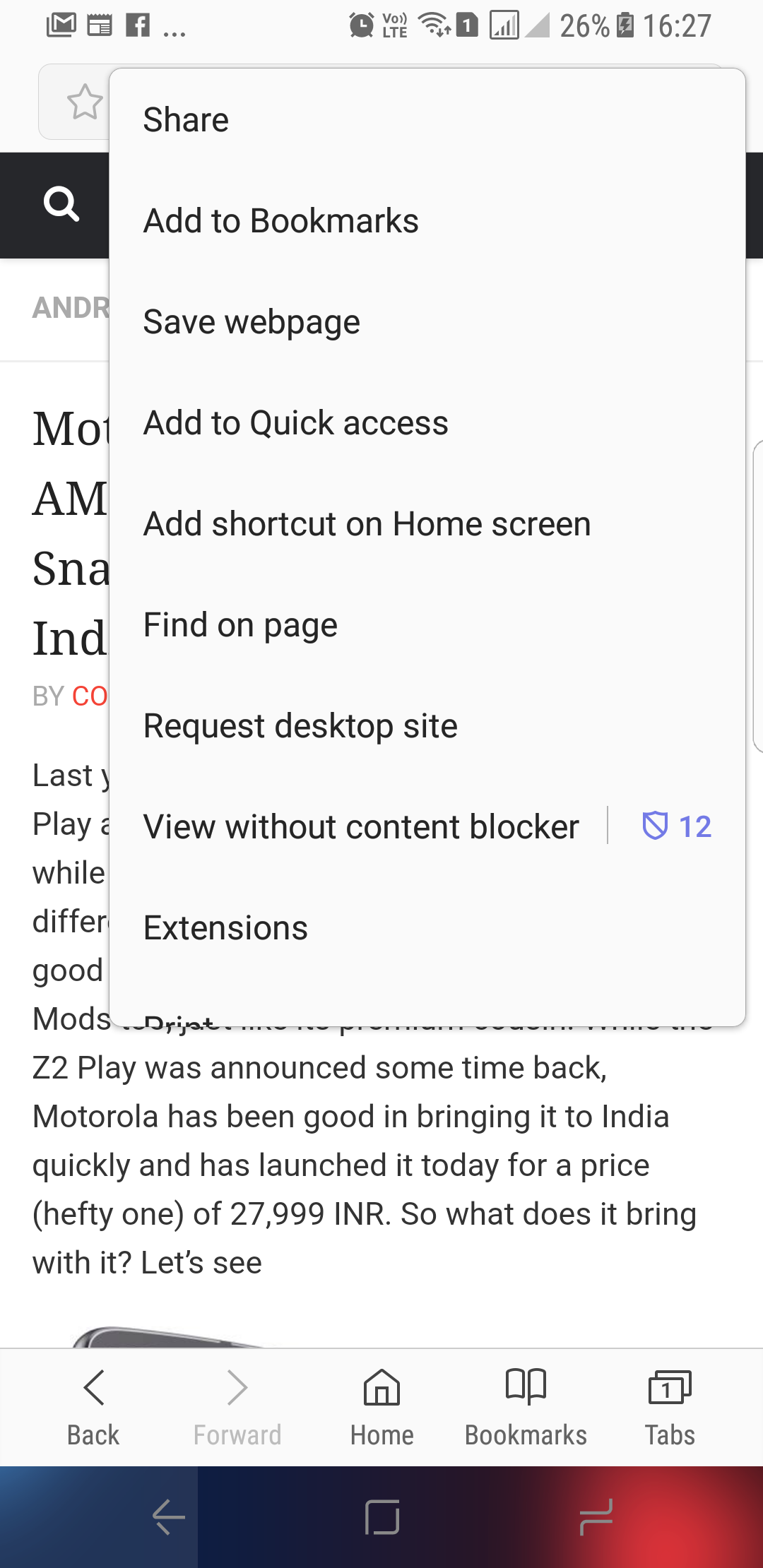Open the site search magnifier

[61, 205]
